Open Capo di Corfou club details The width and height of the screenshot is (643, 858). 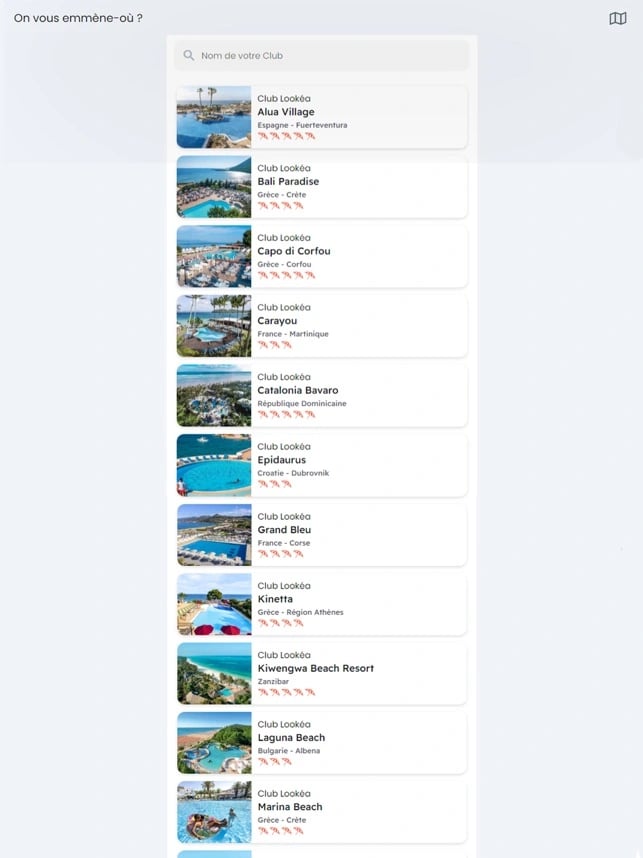pyautogui.click(x=321, y=256)
